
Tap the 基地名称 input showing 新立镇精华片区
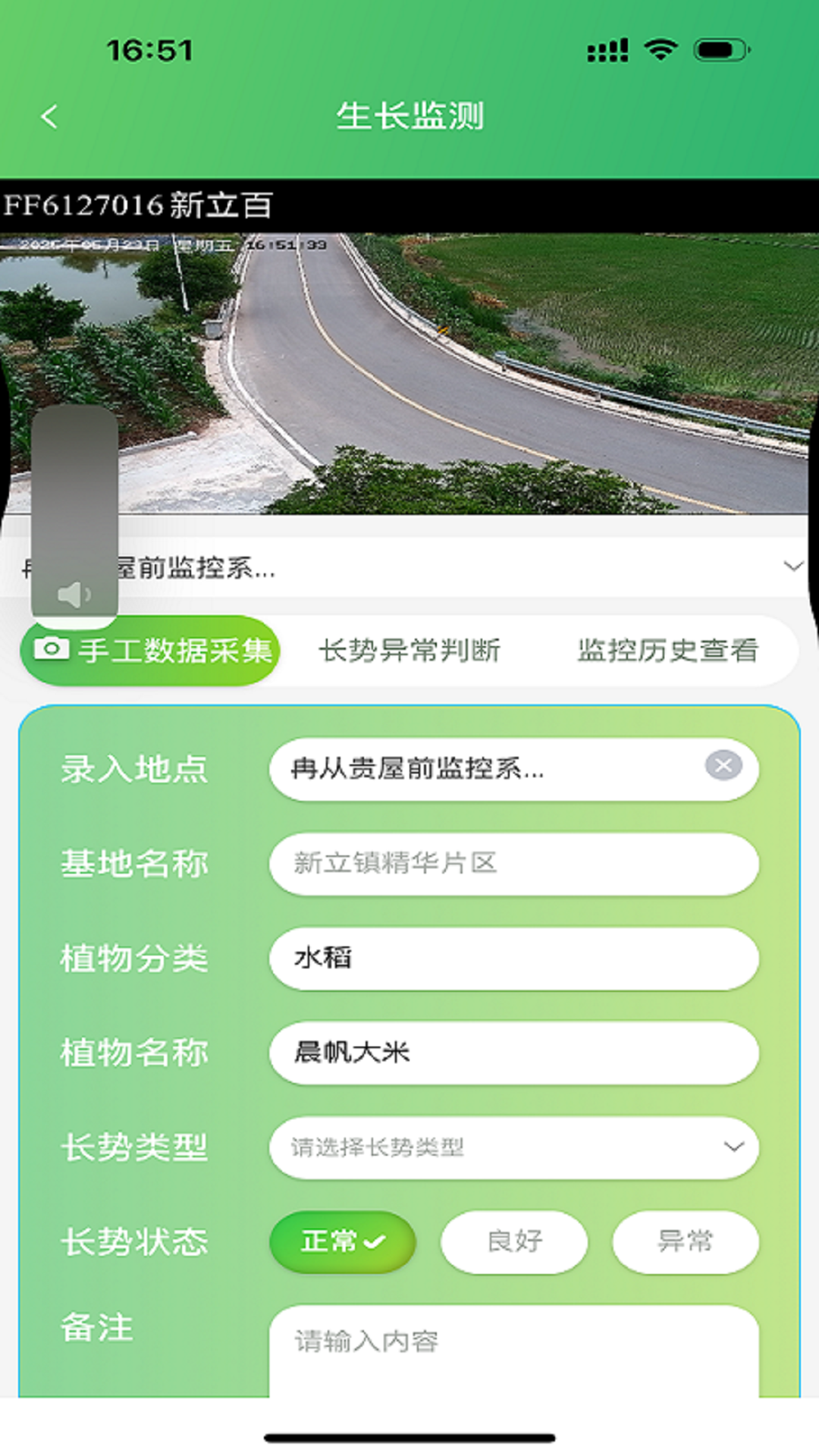[515, 863]
